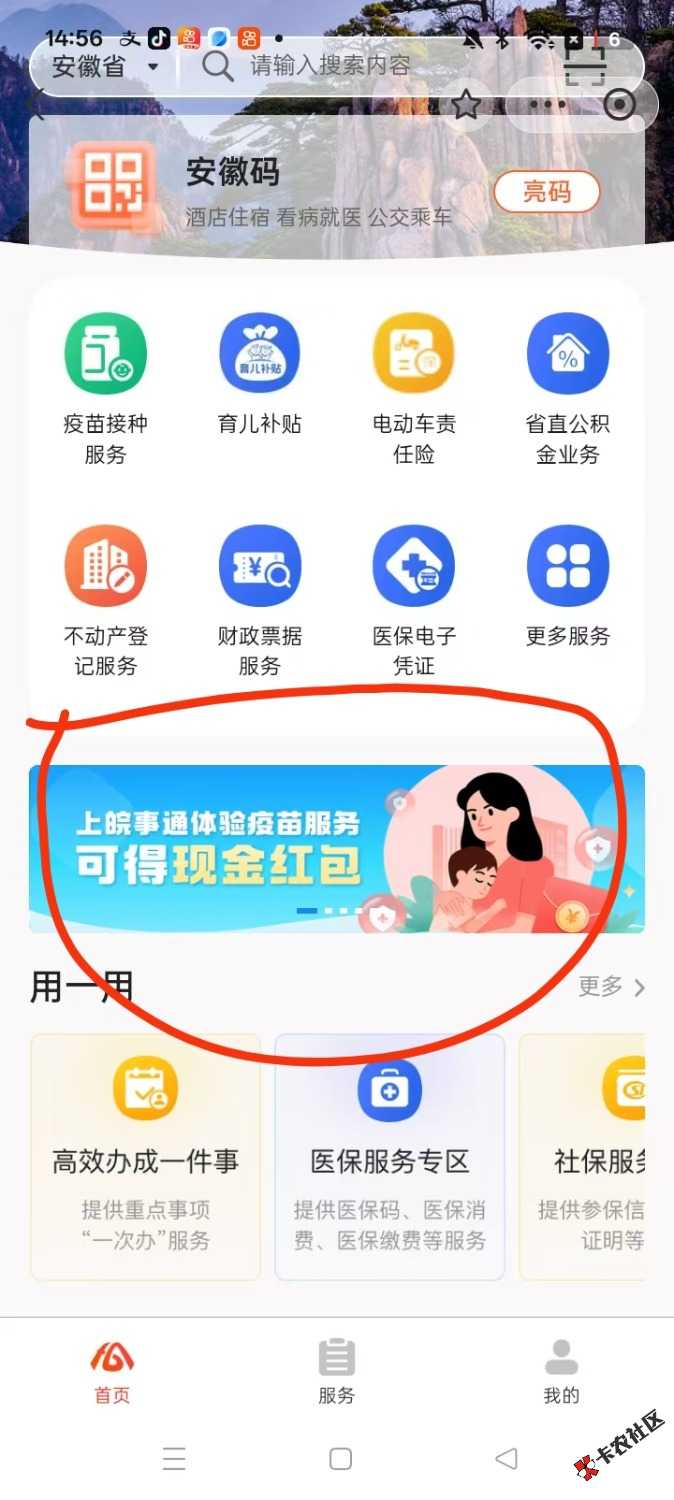The image size is (674, 1500).
Task: Tap 更多 next to 用一用
Action: click(x=612, y=987)
